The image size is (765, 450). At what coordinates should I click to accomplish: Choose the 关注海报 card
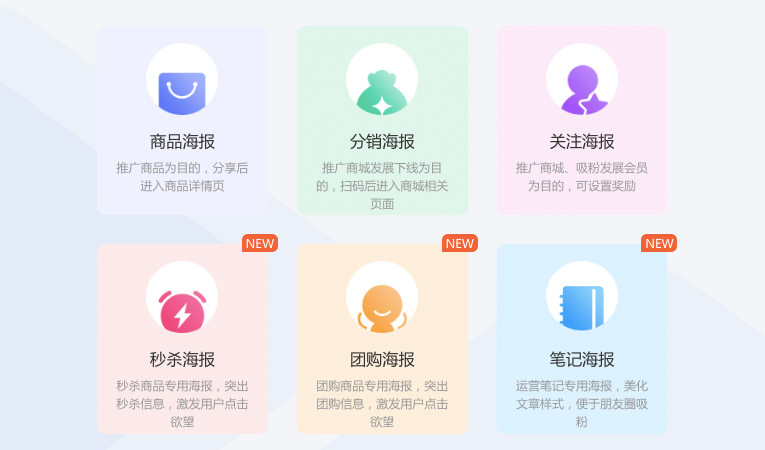pos(582,121)
